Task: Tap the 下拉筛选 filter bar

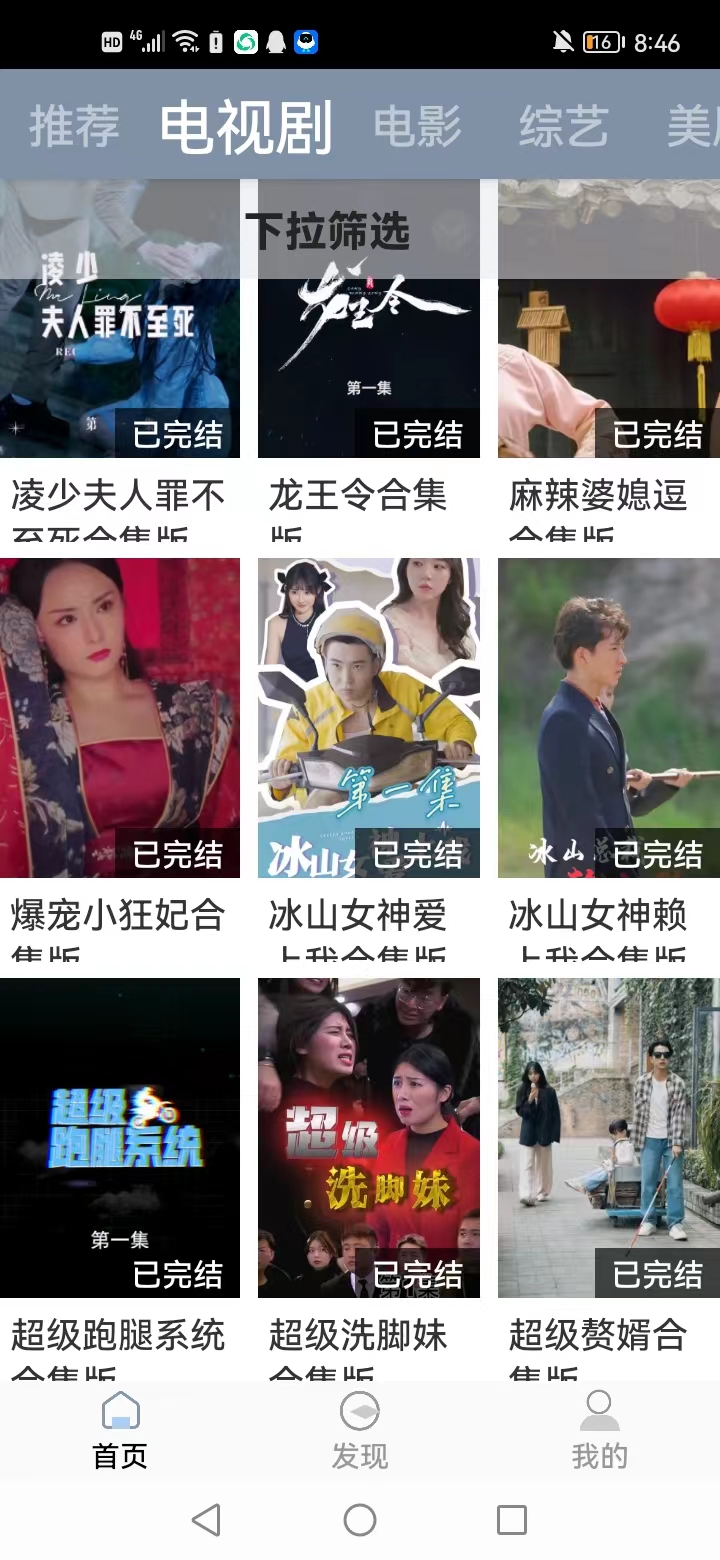Action: pos(328,231)
